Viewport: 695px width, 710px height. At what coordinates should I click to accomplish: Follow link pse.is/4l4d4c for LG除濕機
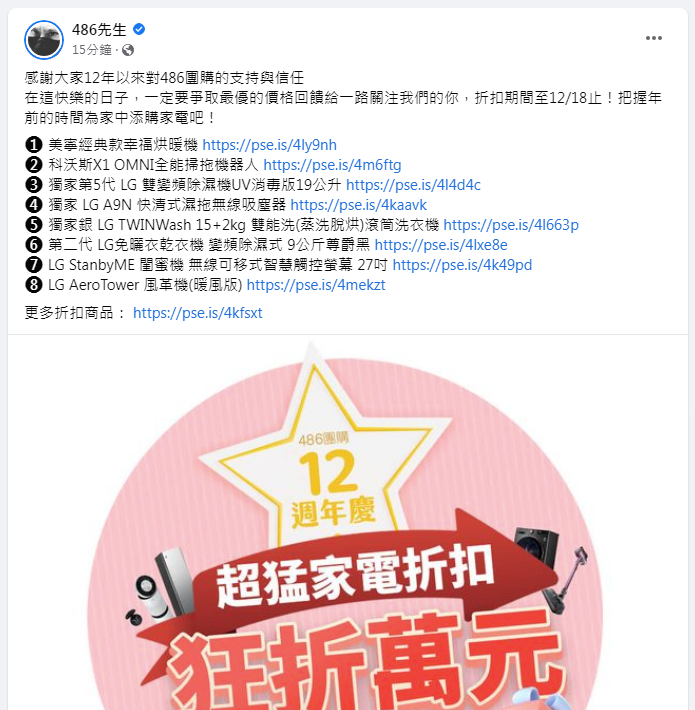413,185
